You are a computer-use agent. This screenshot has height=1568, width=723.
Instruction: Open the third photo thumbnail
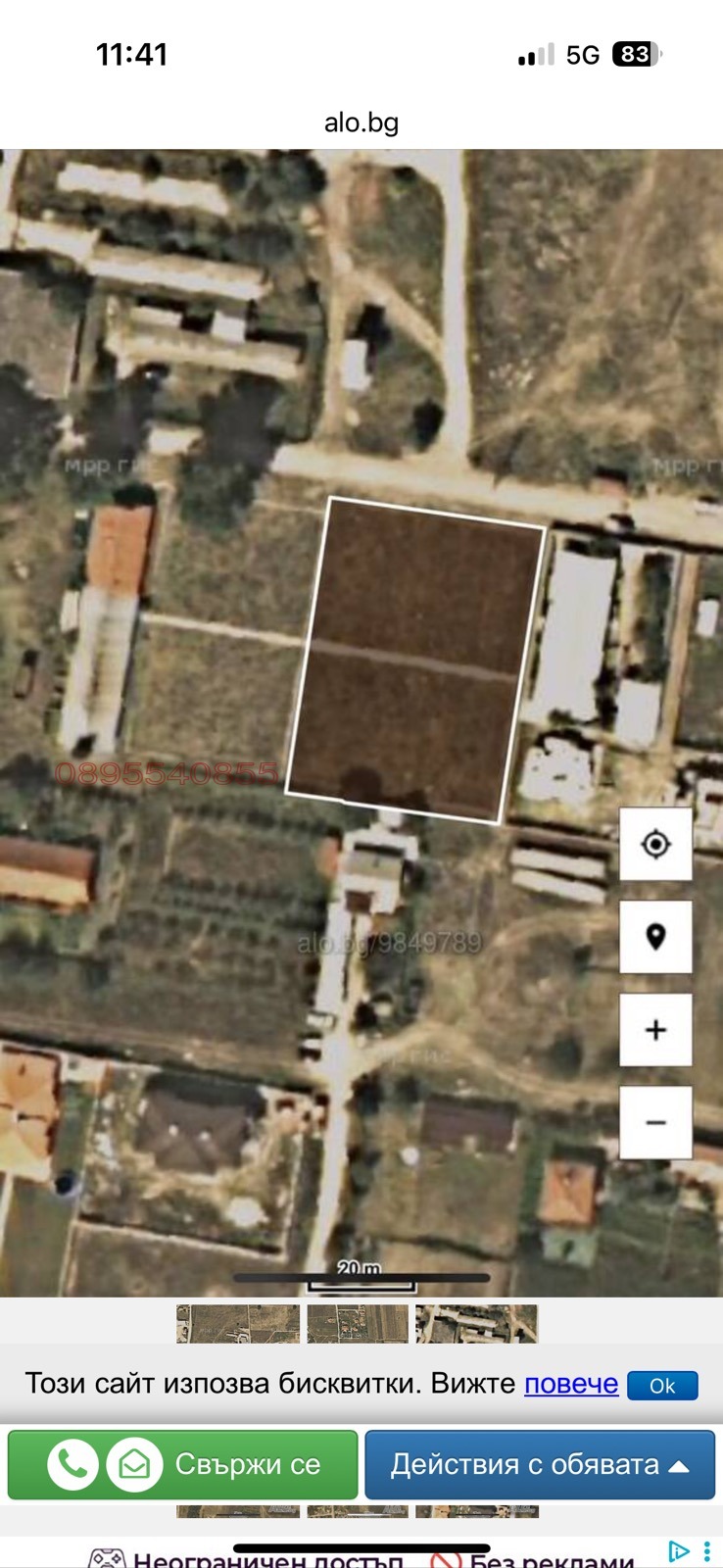tap(476, 1323)
